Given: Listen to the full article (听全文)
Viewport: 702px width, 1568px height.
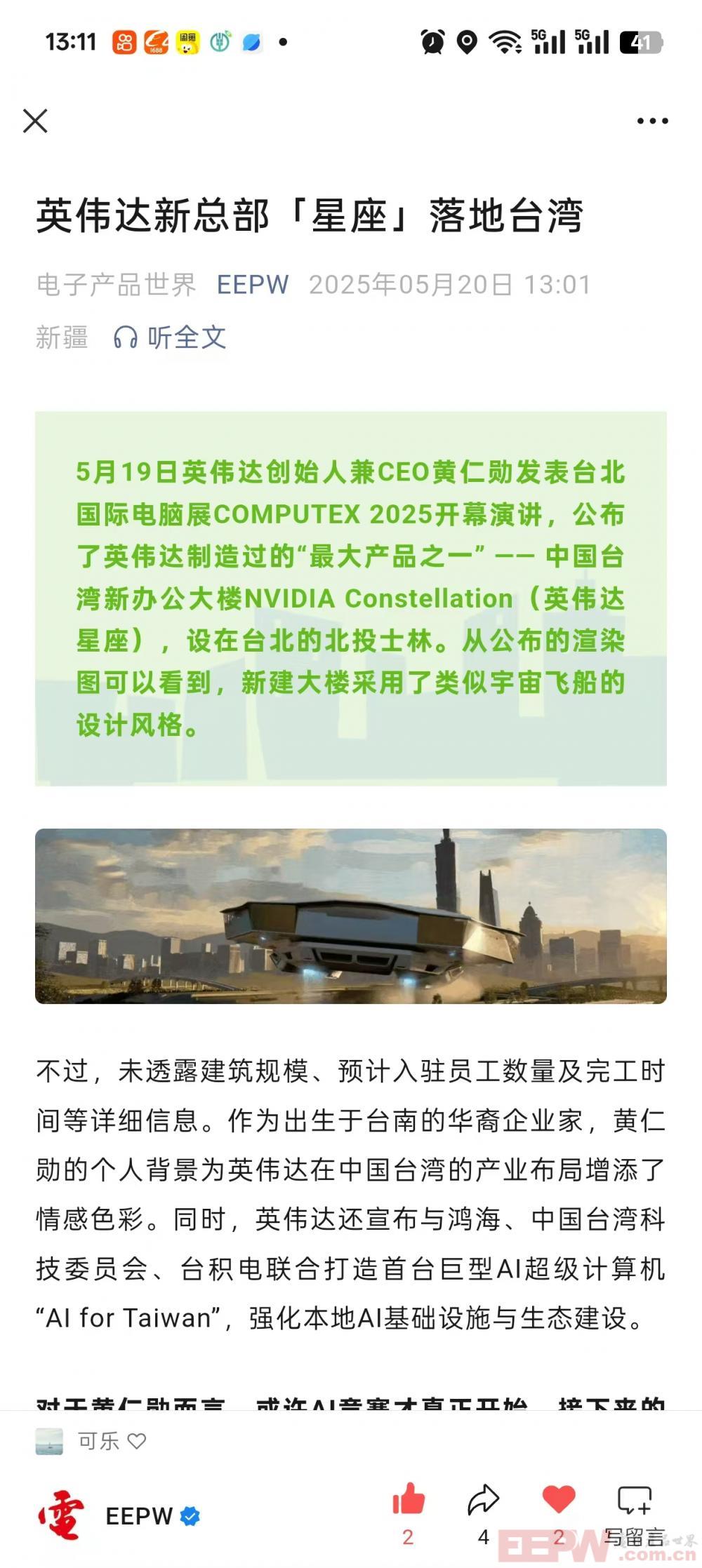Looking at the screenshot, I should (171, 337).
